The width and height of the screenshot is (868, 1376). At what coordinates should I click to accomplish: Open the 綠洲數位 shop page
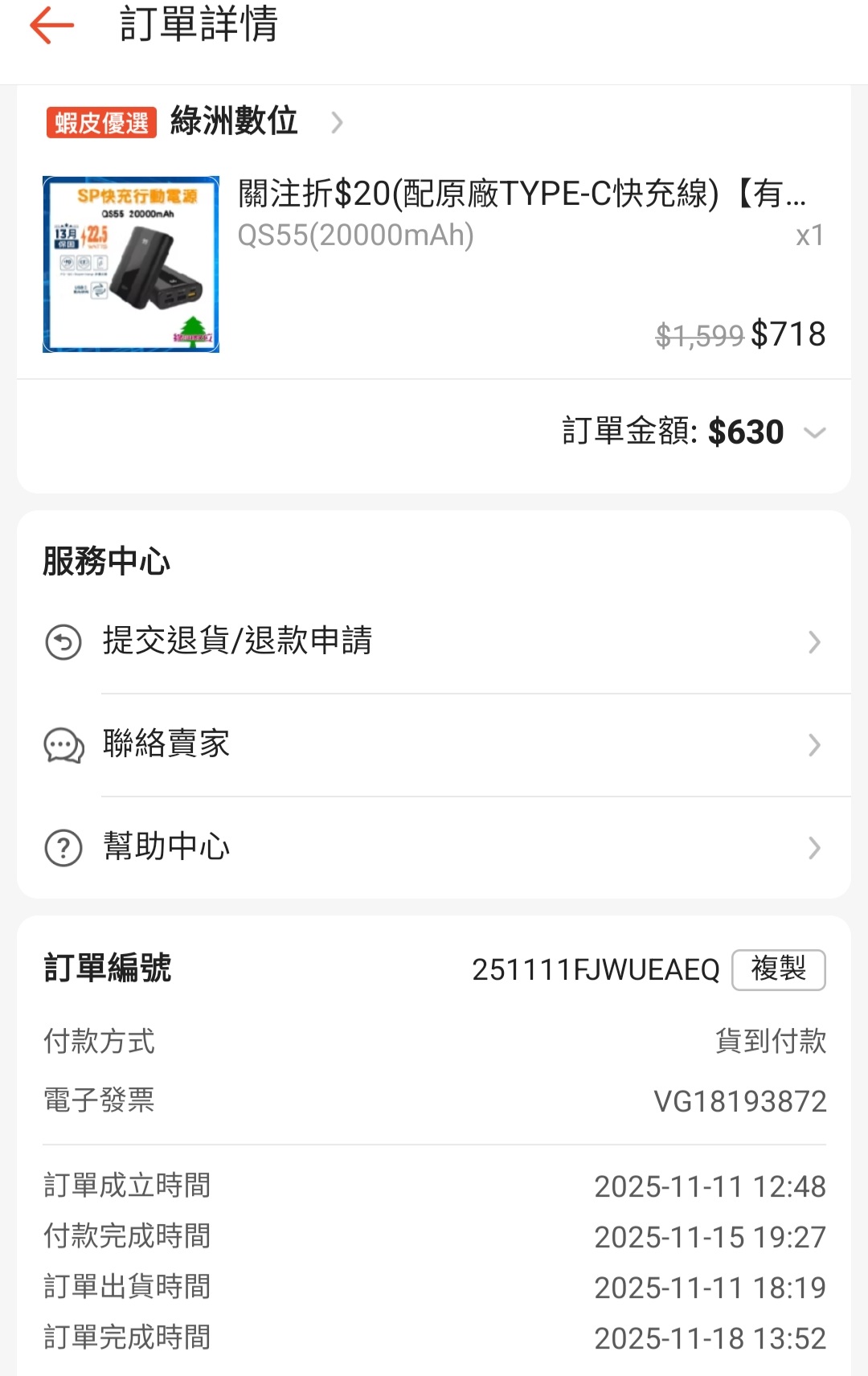click(x=234, y=122)
